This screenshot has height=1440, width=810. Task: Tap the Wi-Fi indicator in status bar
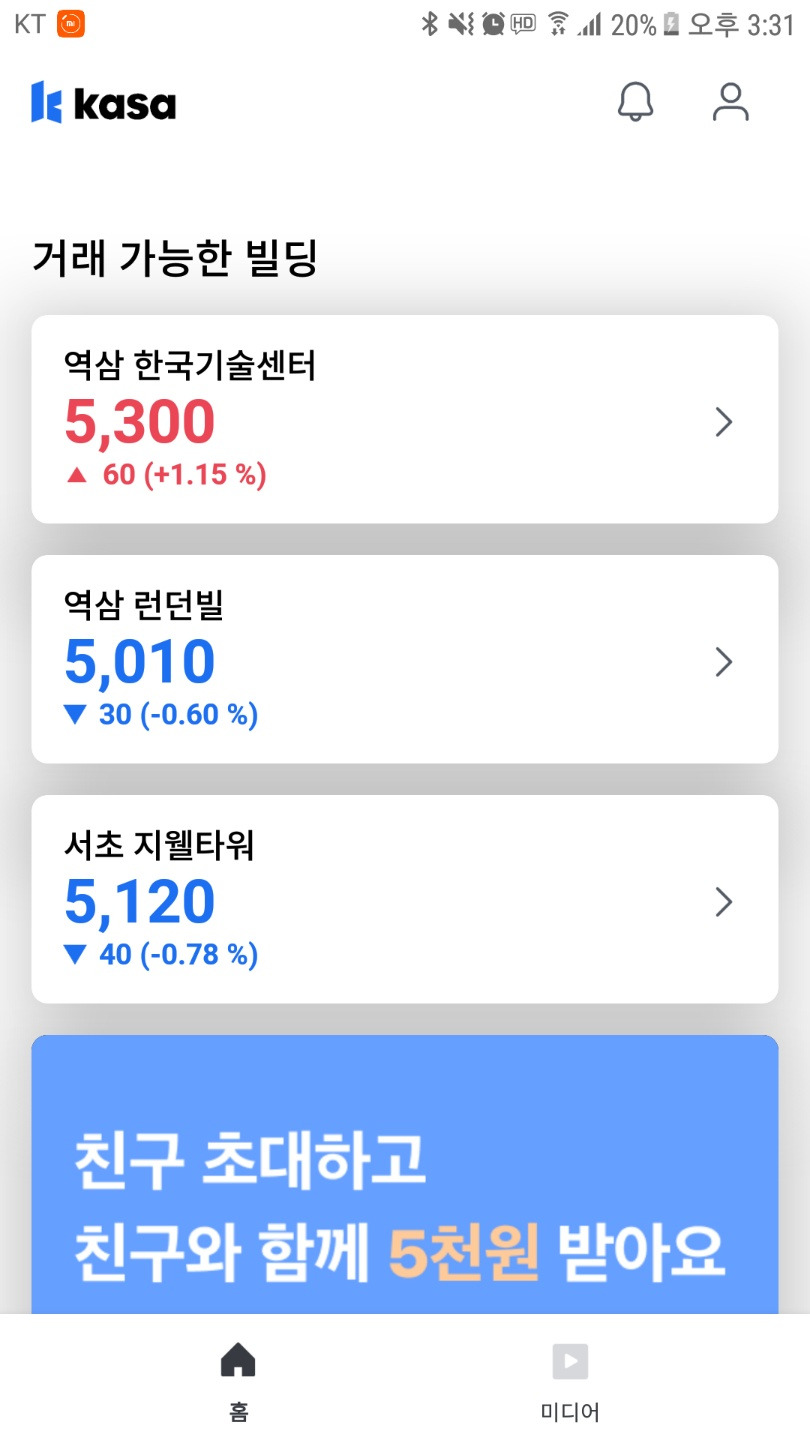click(x=557, y=27)
